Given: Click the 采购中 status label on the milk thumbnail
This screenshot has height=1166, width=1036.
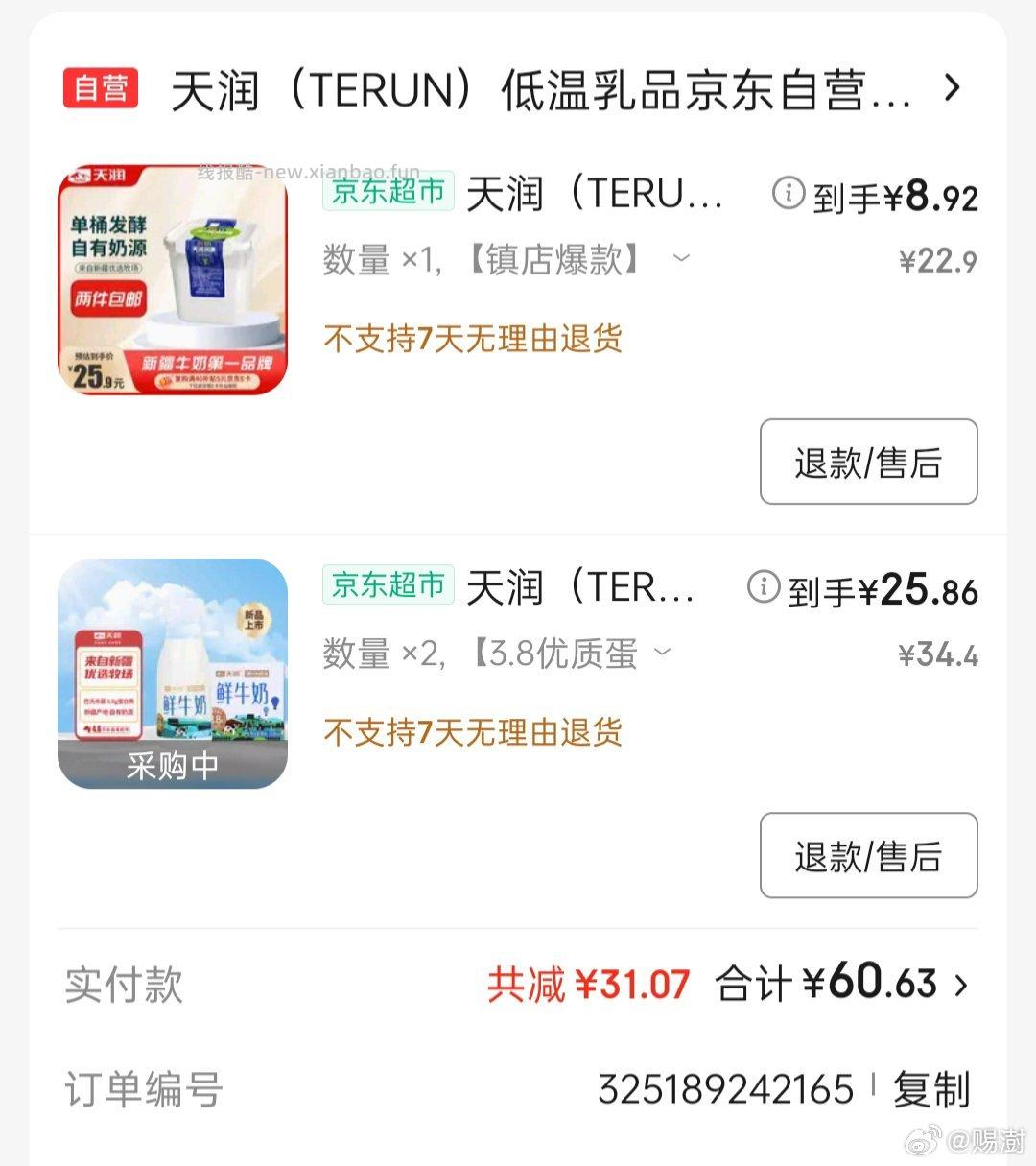Looking at the screenshot, I should pyautogui.click(x=173, y=765).
